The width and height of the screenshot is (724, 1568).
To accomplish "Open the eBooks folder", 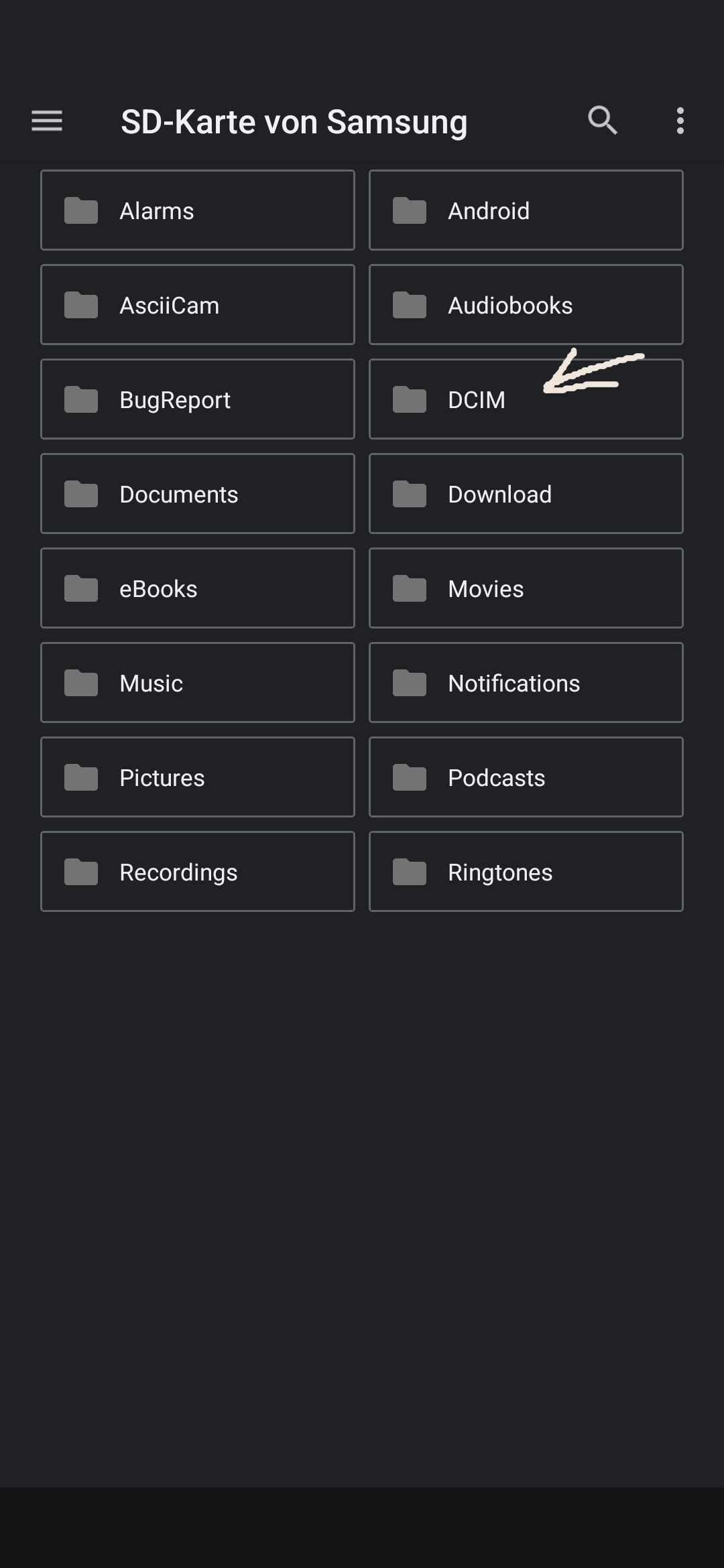I will [x=197, y=588].
